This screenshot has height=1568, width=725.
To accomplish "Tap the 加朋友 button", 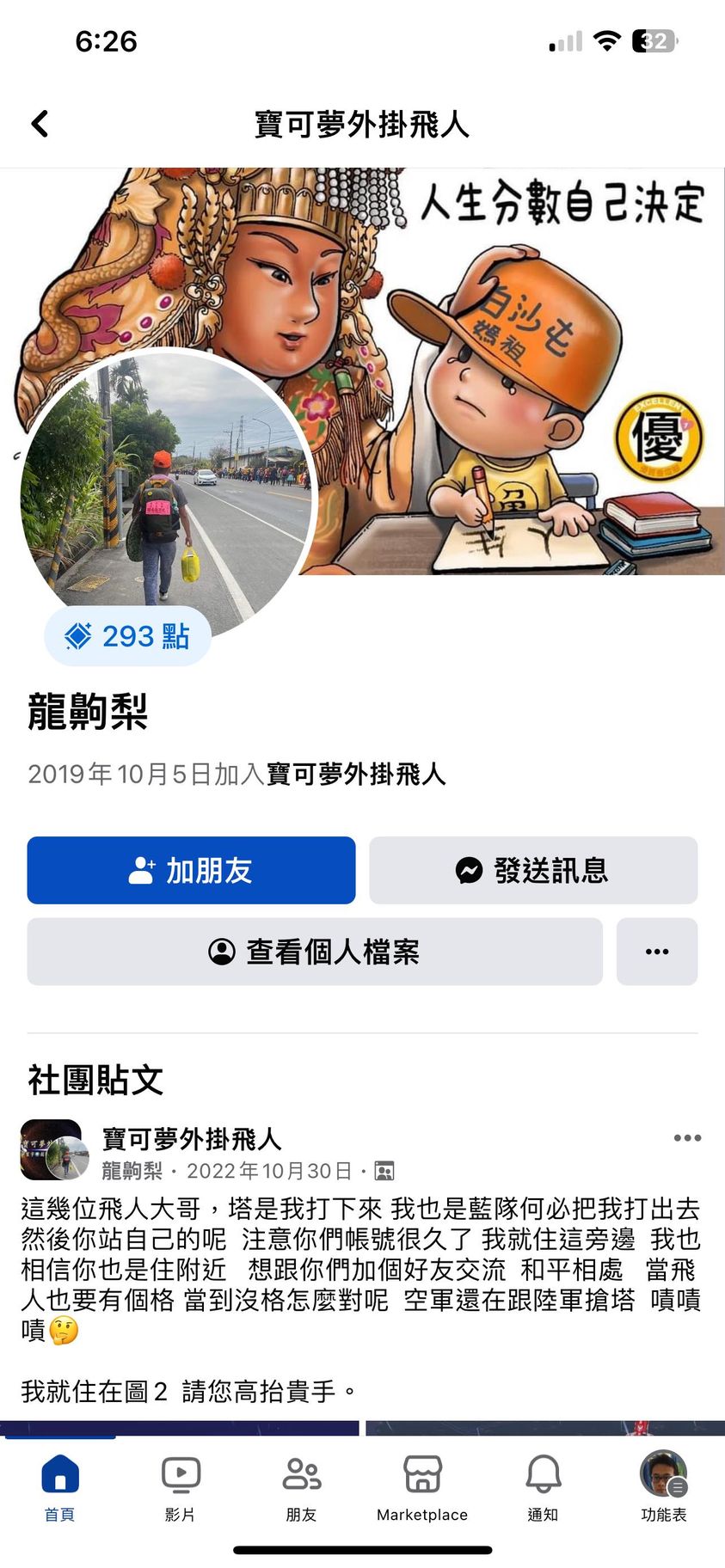I will pyautogui.click(x=191, y=870).
